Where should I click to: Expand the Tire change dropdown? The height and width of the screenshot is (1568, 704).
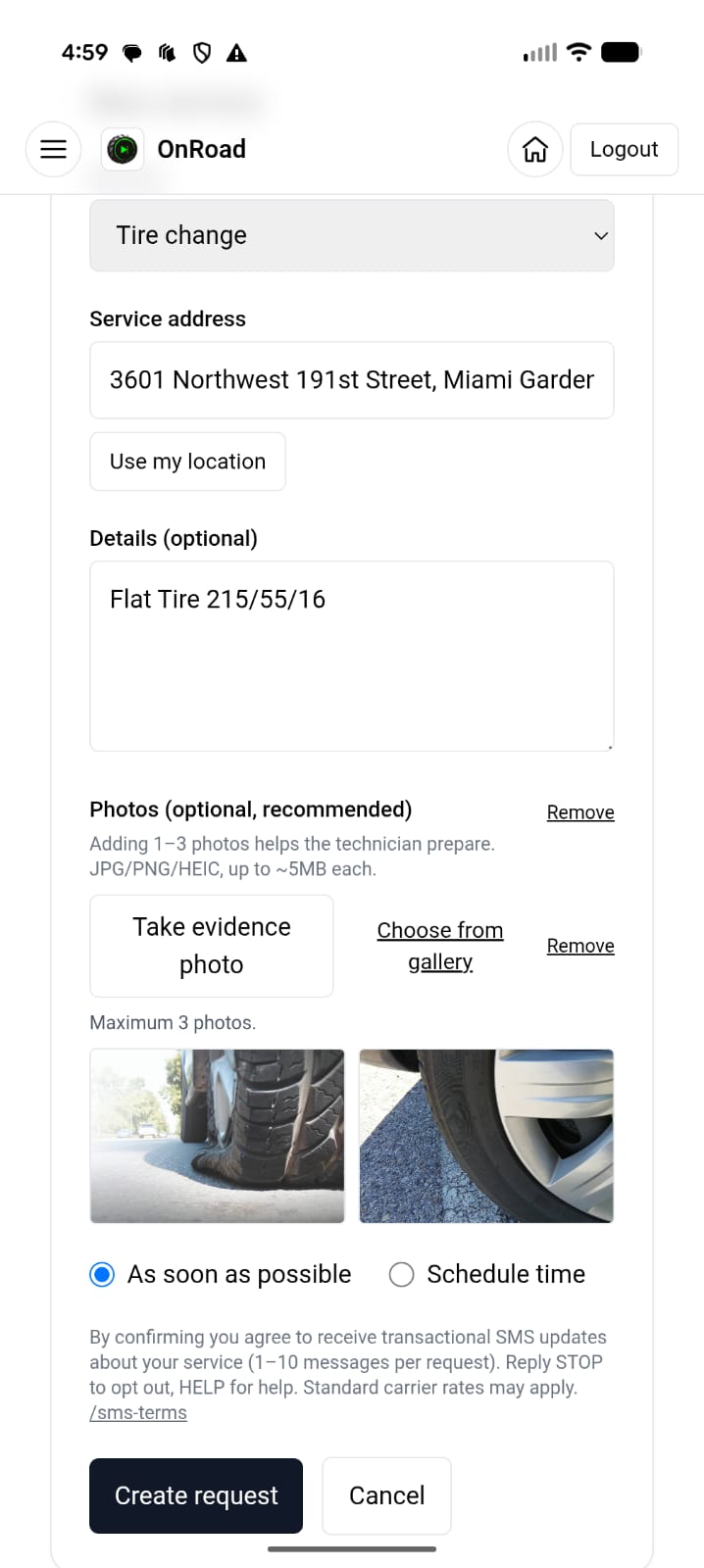tap(351, 236)
